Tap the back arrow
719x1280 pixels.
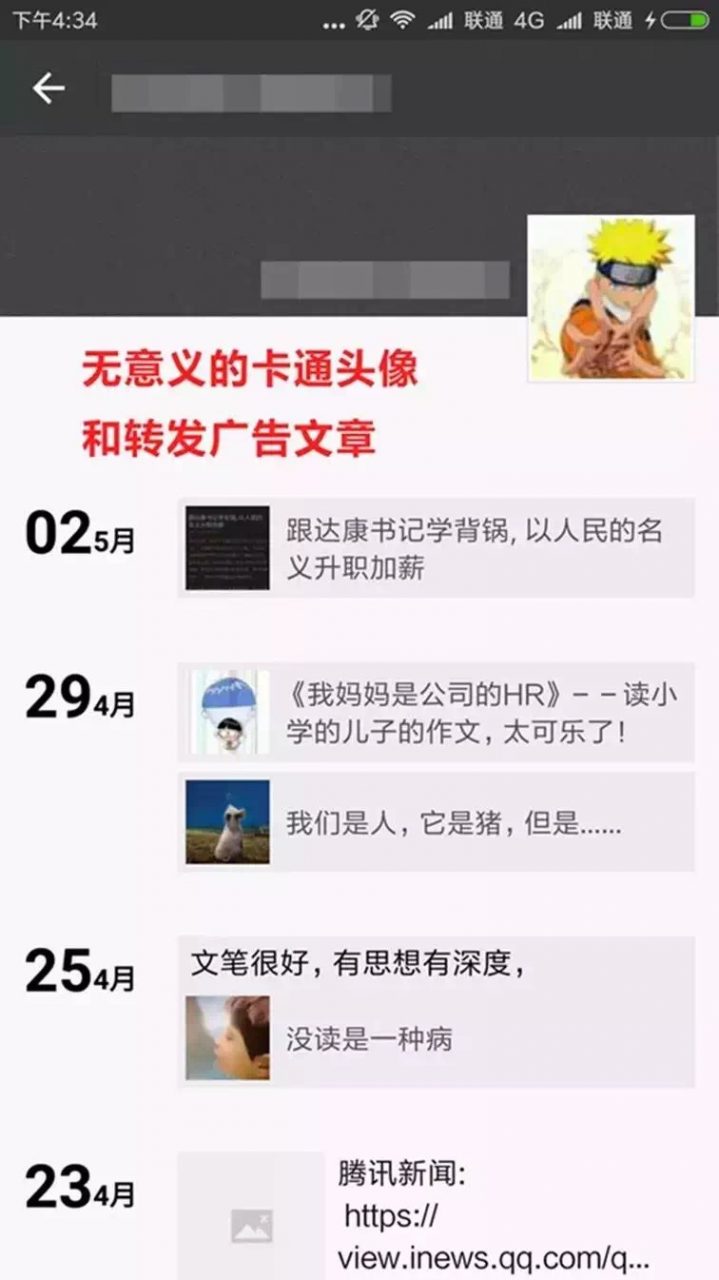48,89
